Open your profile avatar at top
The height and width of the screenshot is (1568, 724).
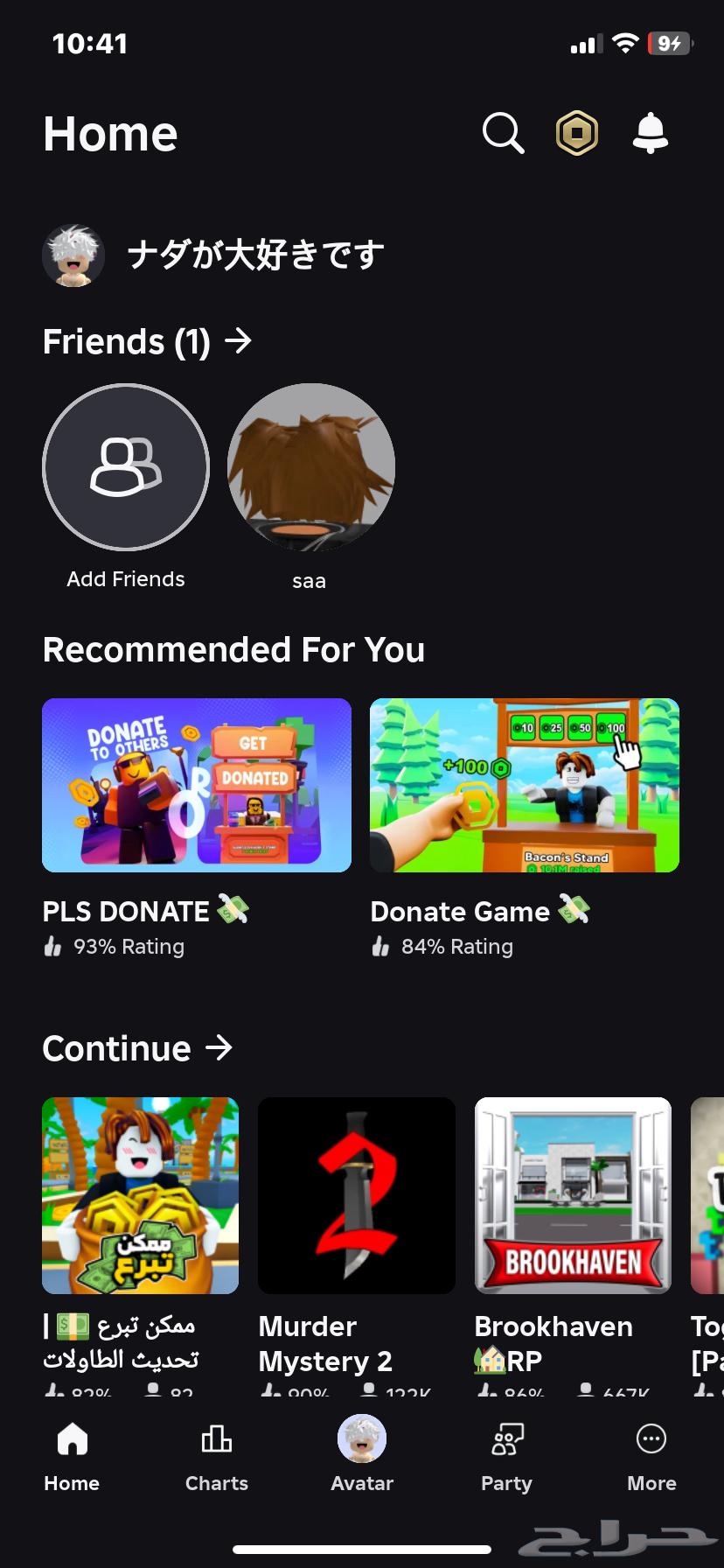(x=73, y=255)
